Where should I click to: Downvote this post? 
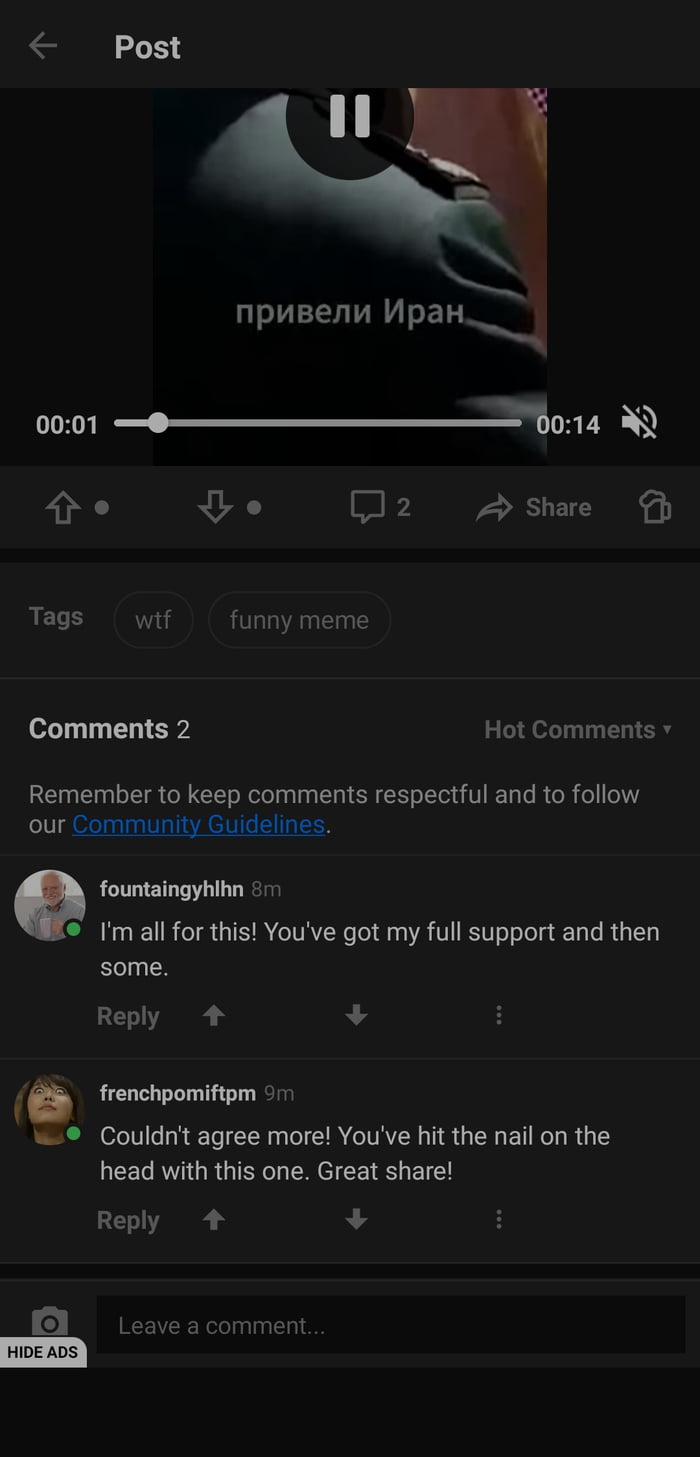click(x=215, y=508)
